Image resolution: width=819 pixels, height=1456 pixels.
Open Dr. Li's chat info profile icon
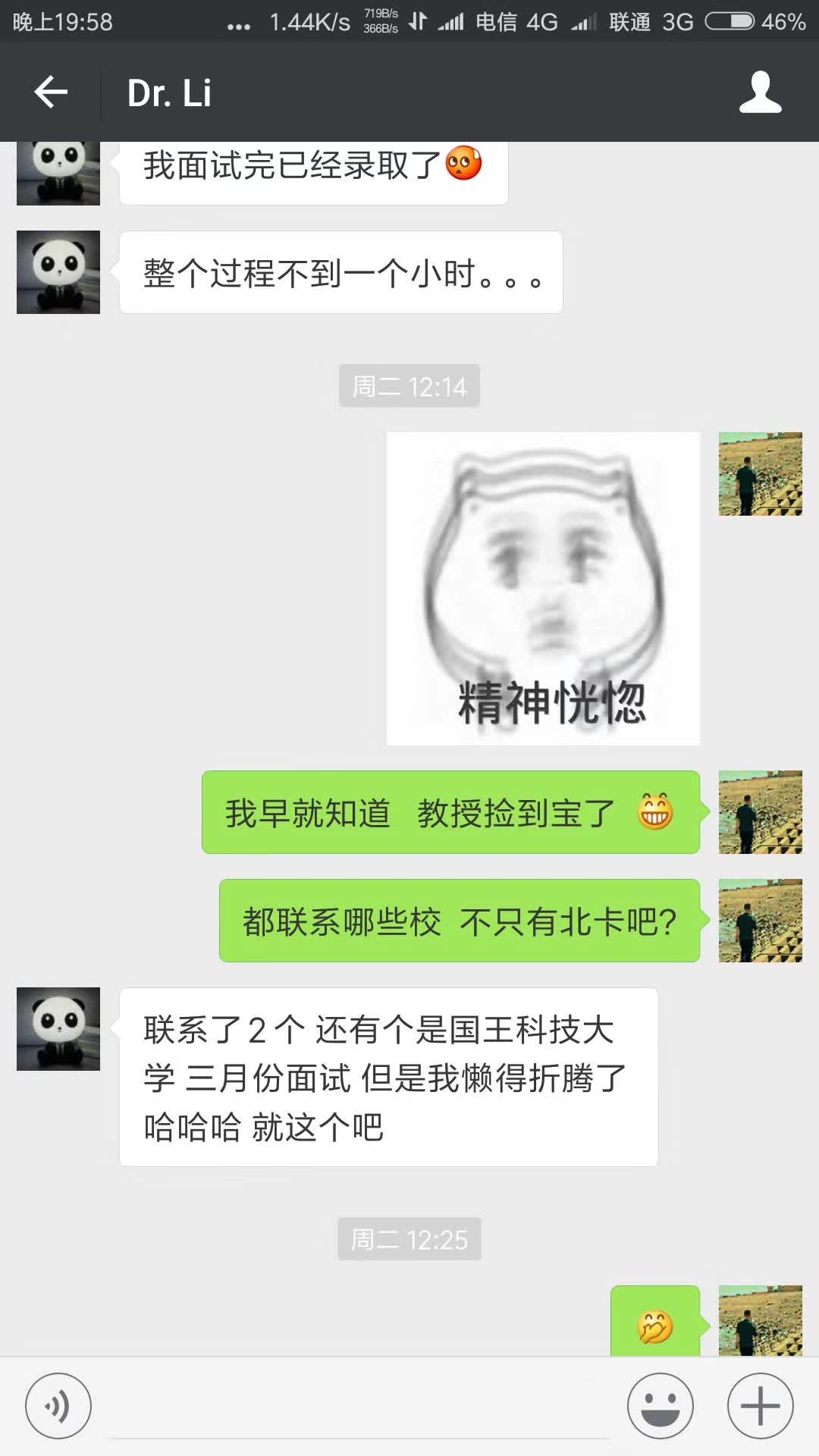tap(760, 93)
